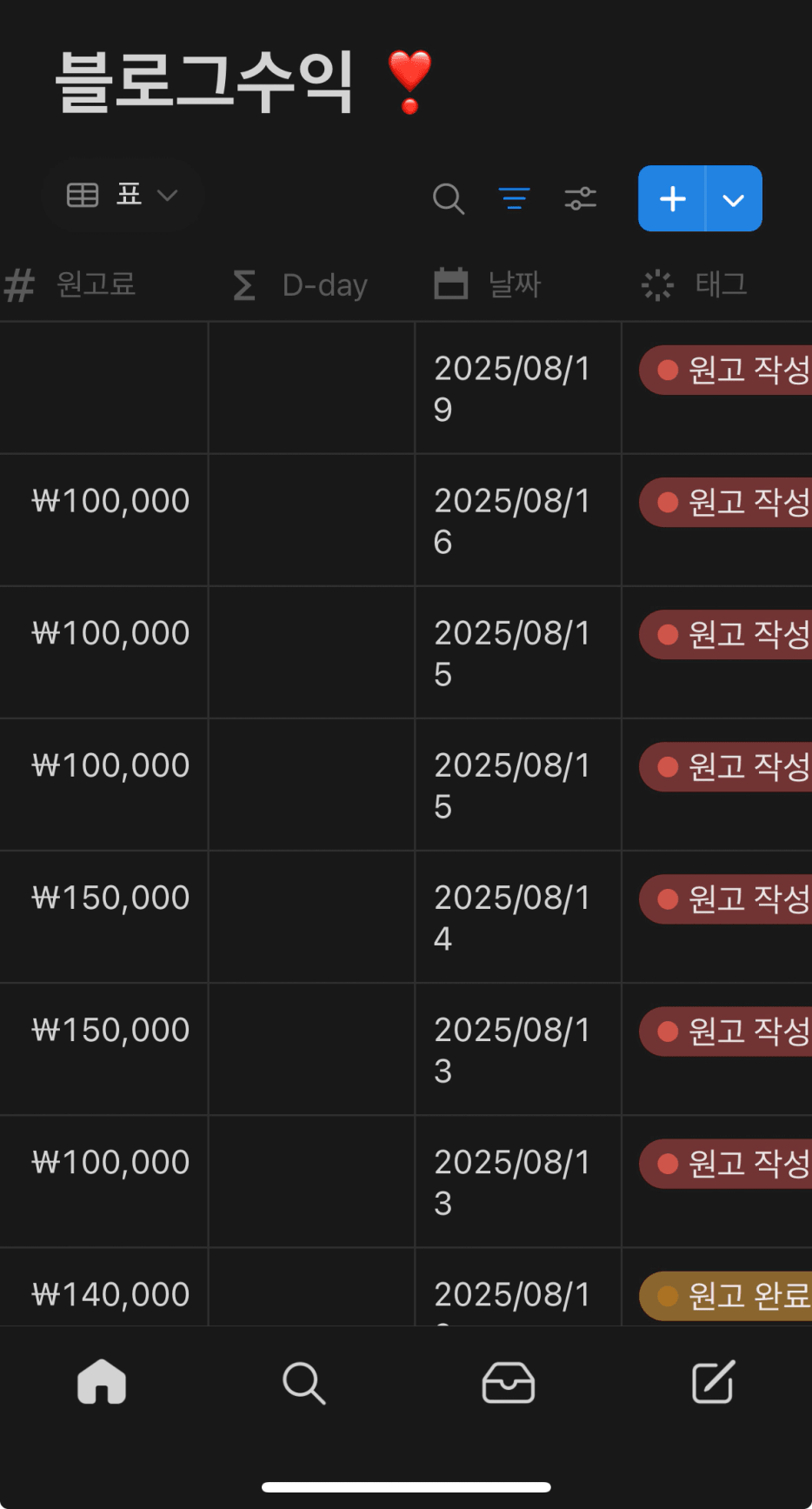Switch to the bottom Search tab

point(304,1382)
